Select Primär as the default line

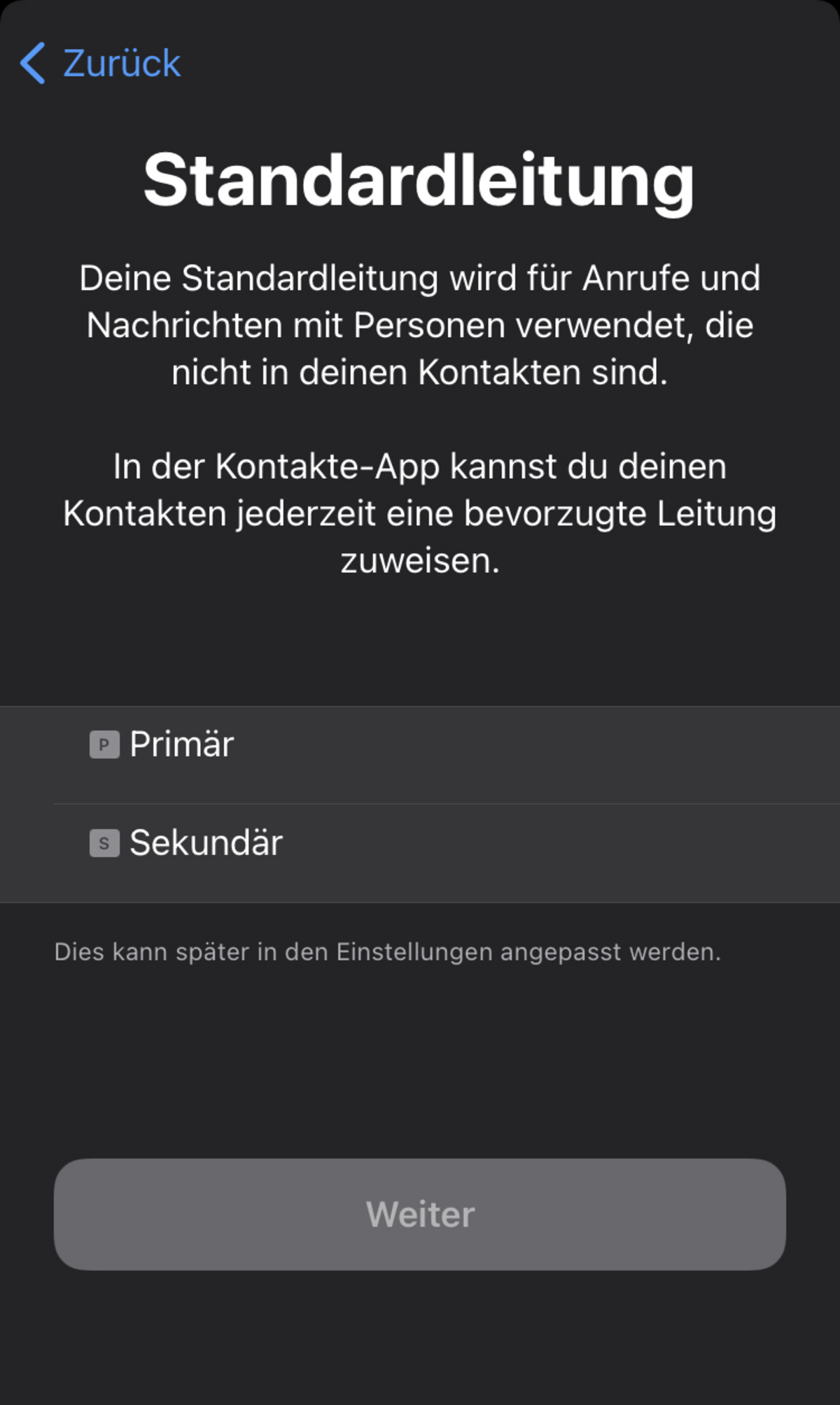[420, 755]
